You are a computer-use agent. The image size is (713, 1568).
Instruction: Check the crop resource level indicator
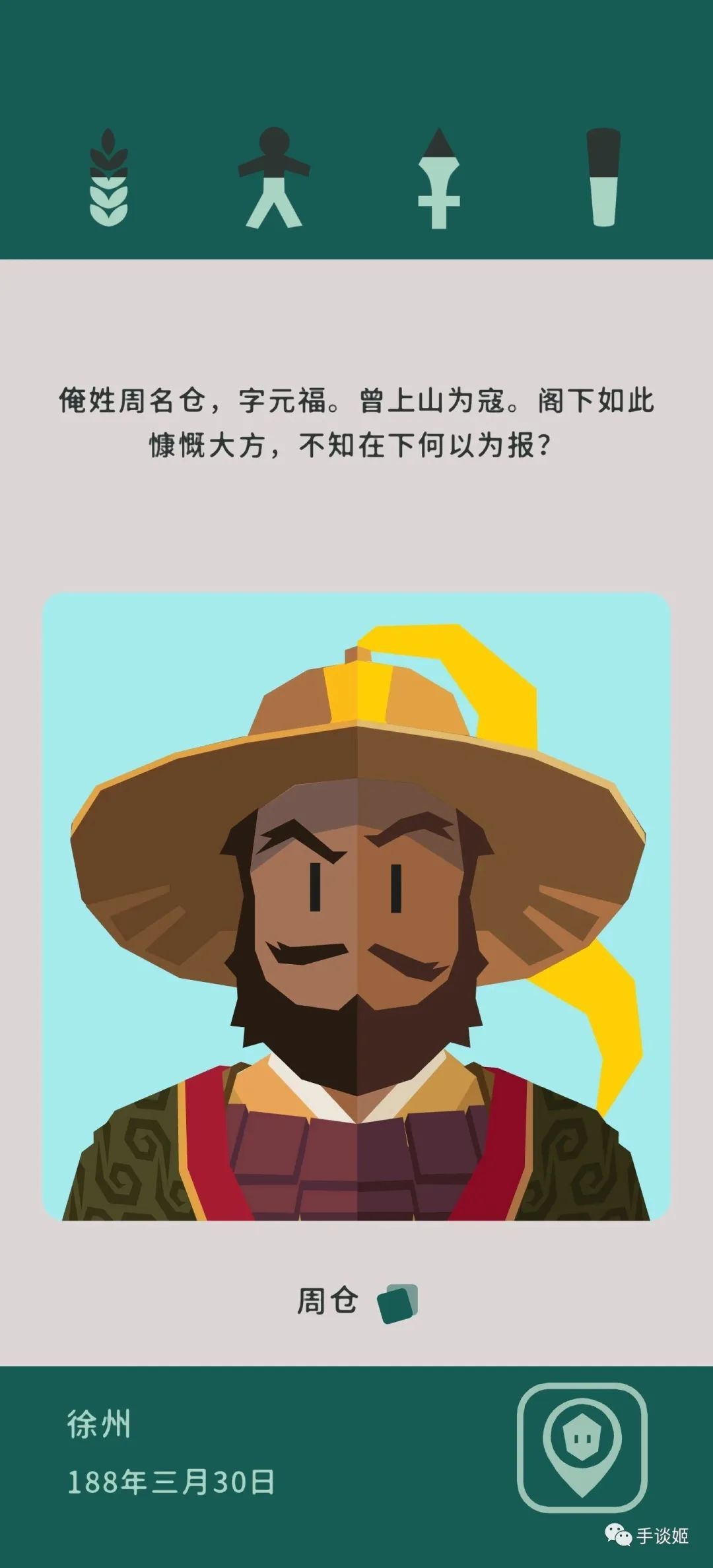coord(108,177)
